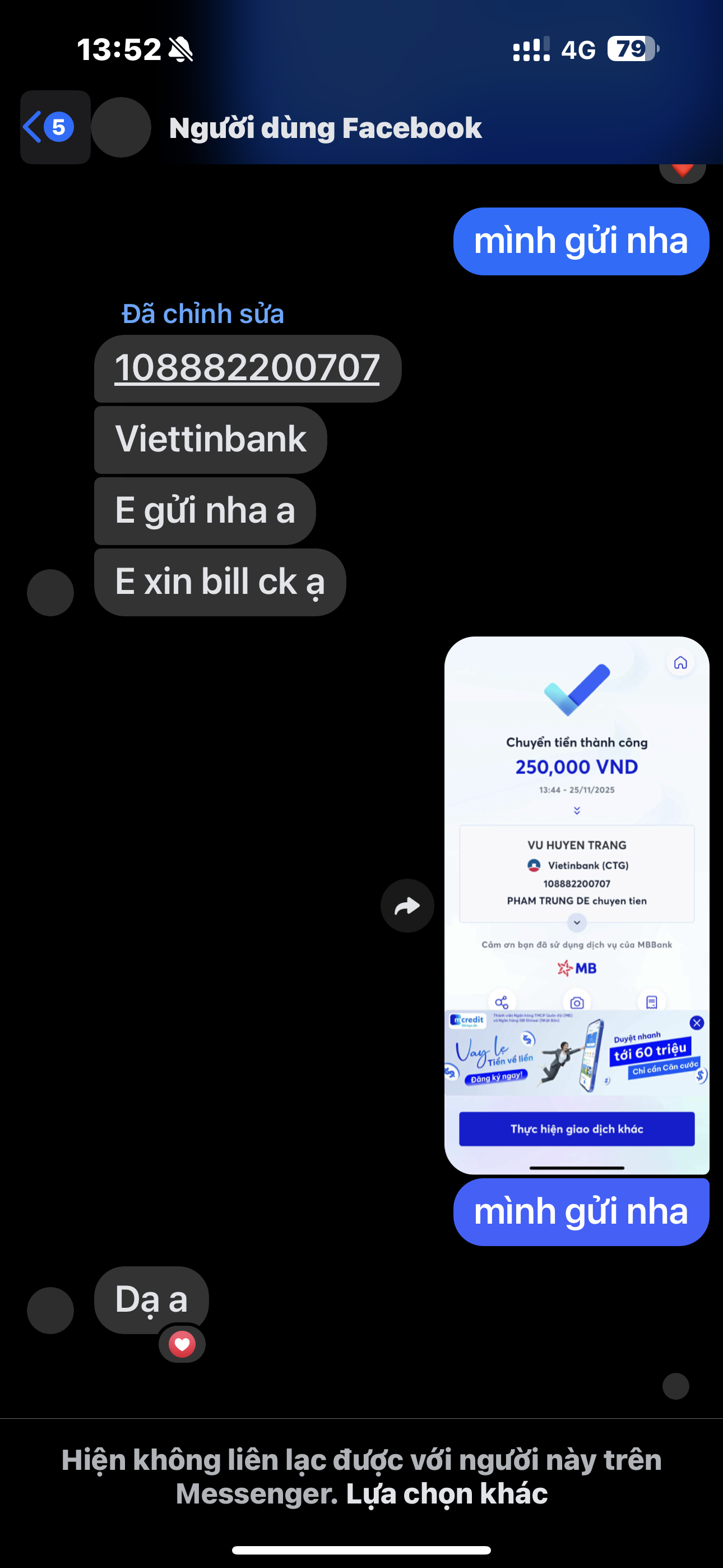Tap the muted notifications bell icon in status bar

pyautogui.click(x=180, y=50)
